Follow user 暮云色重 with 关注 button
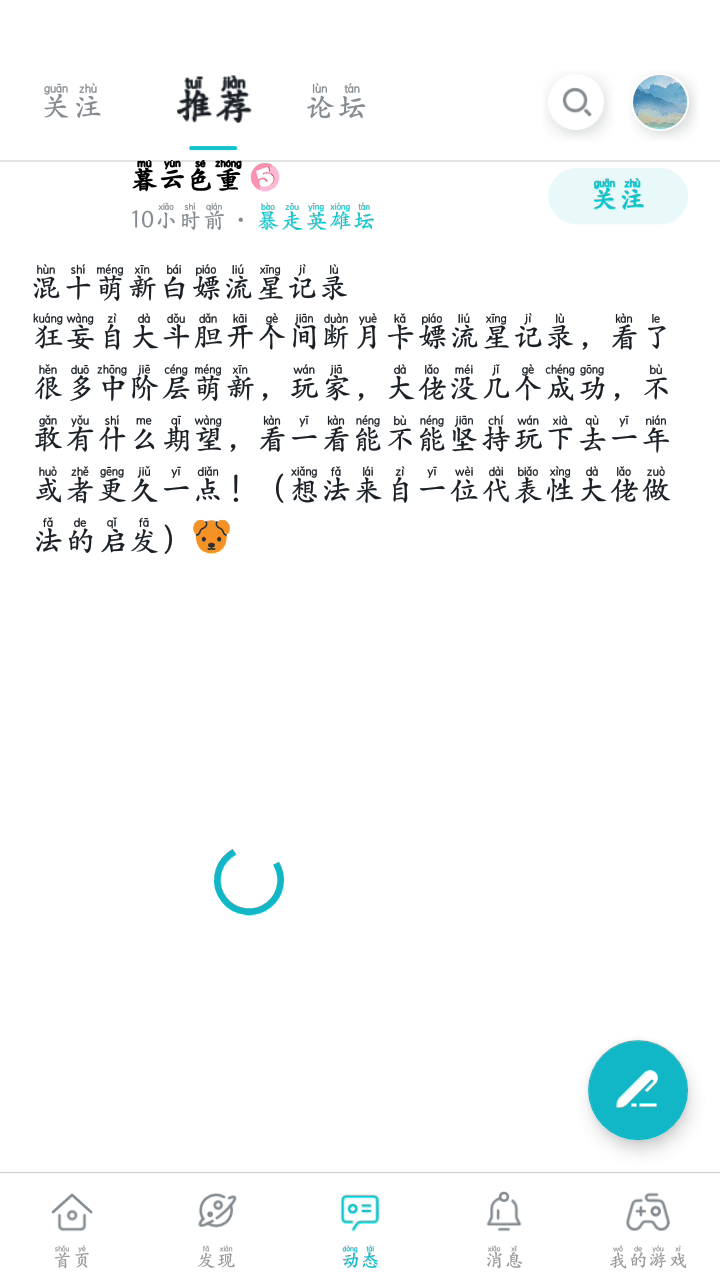The width and height of the screenshot is (720, 1280). pos(617,196)
